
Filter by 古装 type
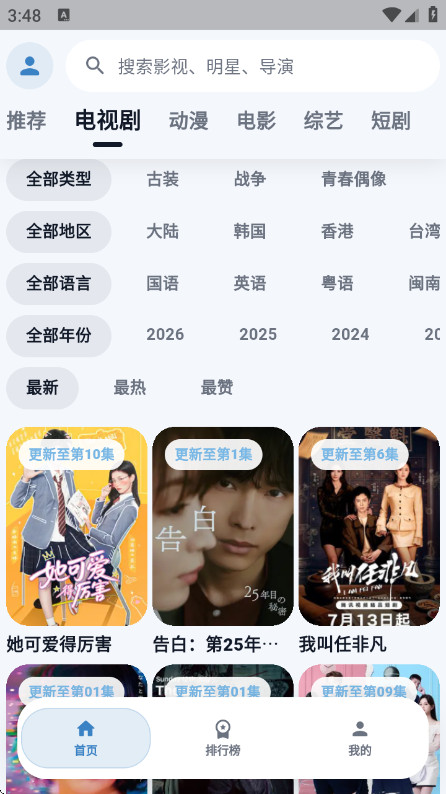point(163,179)
